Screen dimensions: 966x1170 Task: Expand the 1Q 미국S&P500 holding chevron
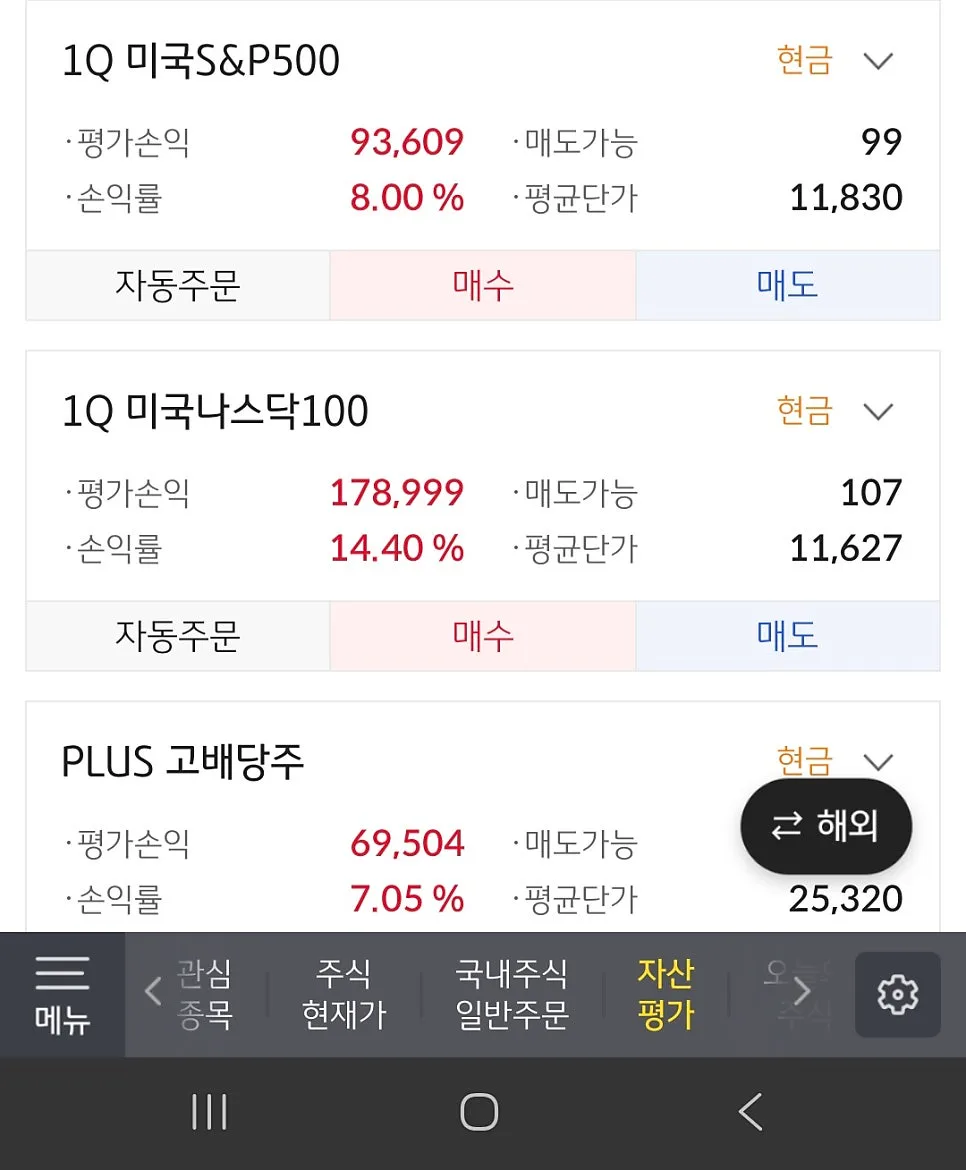tap(878, 60)
